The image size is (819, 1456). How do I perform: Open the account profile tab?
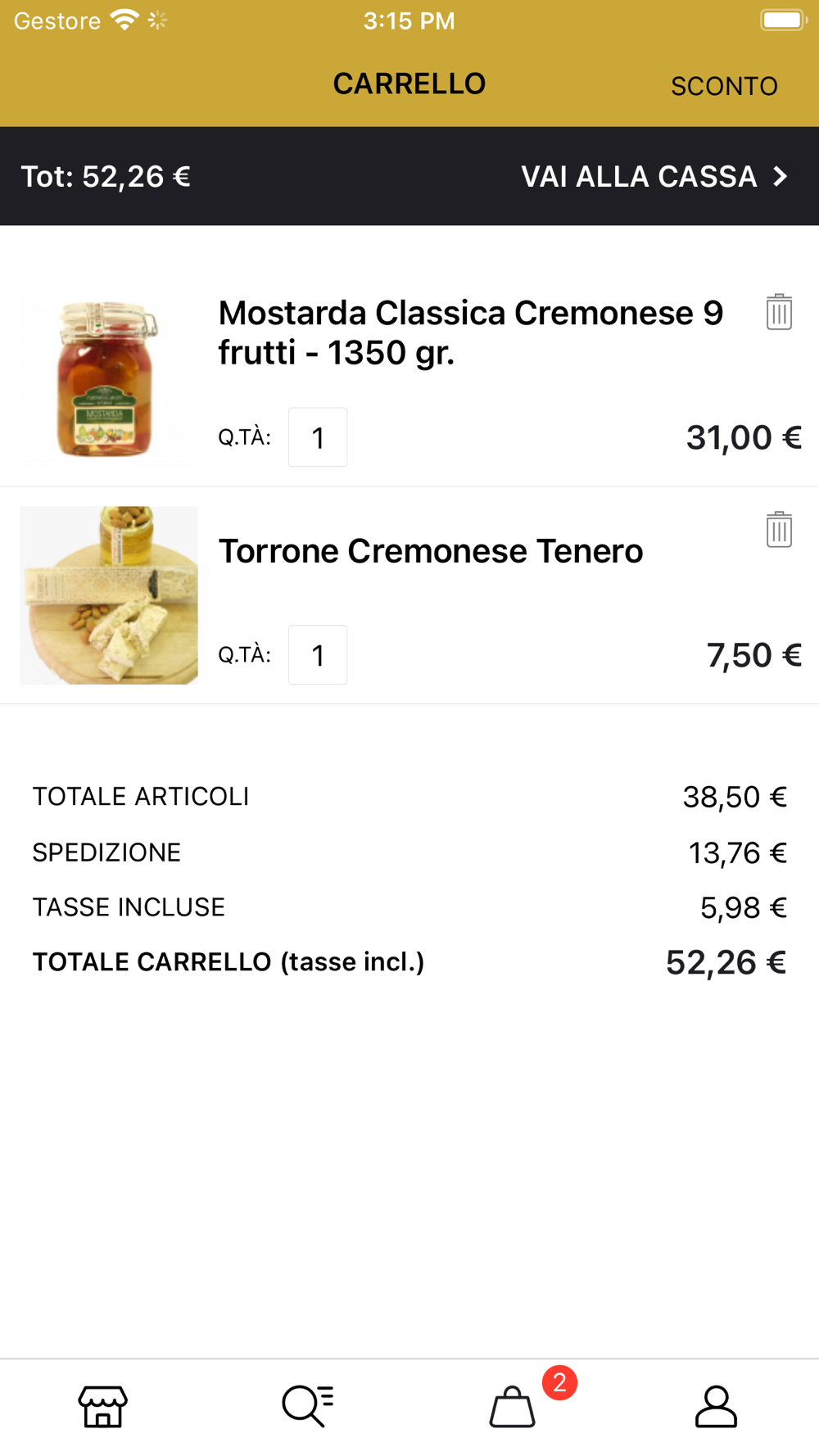pyautogui.click(x=717, y=1406)
